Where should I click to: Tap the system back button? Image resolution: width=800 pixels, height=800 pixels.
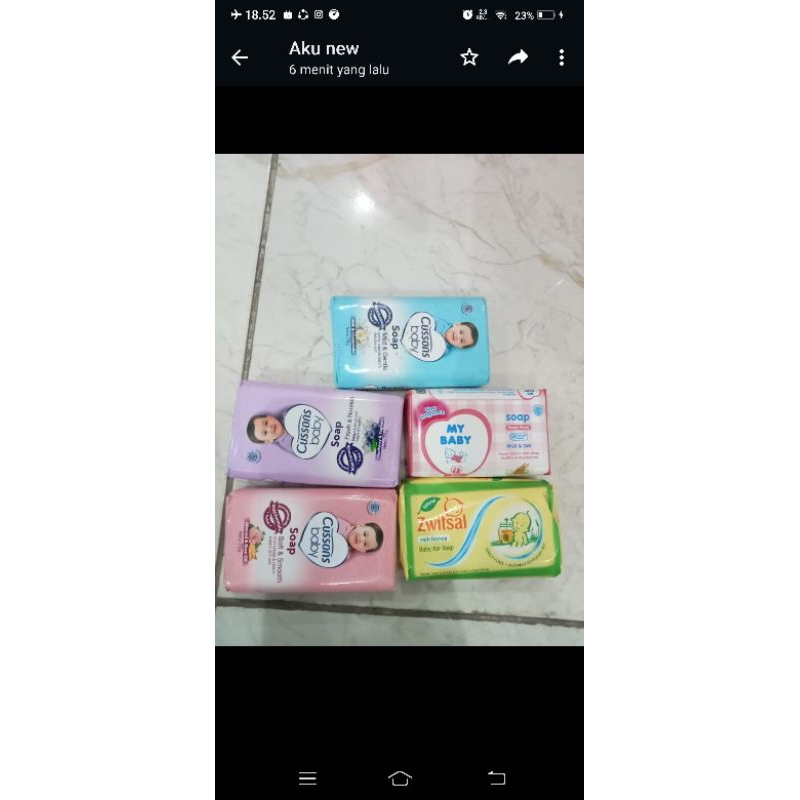tap(496, 778)
